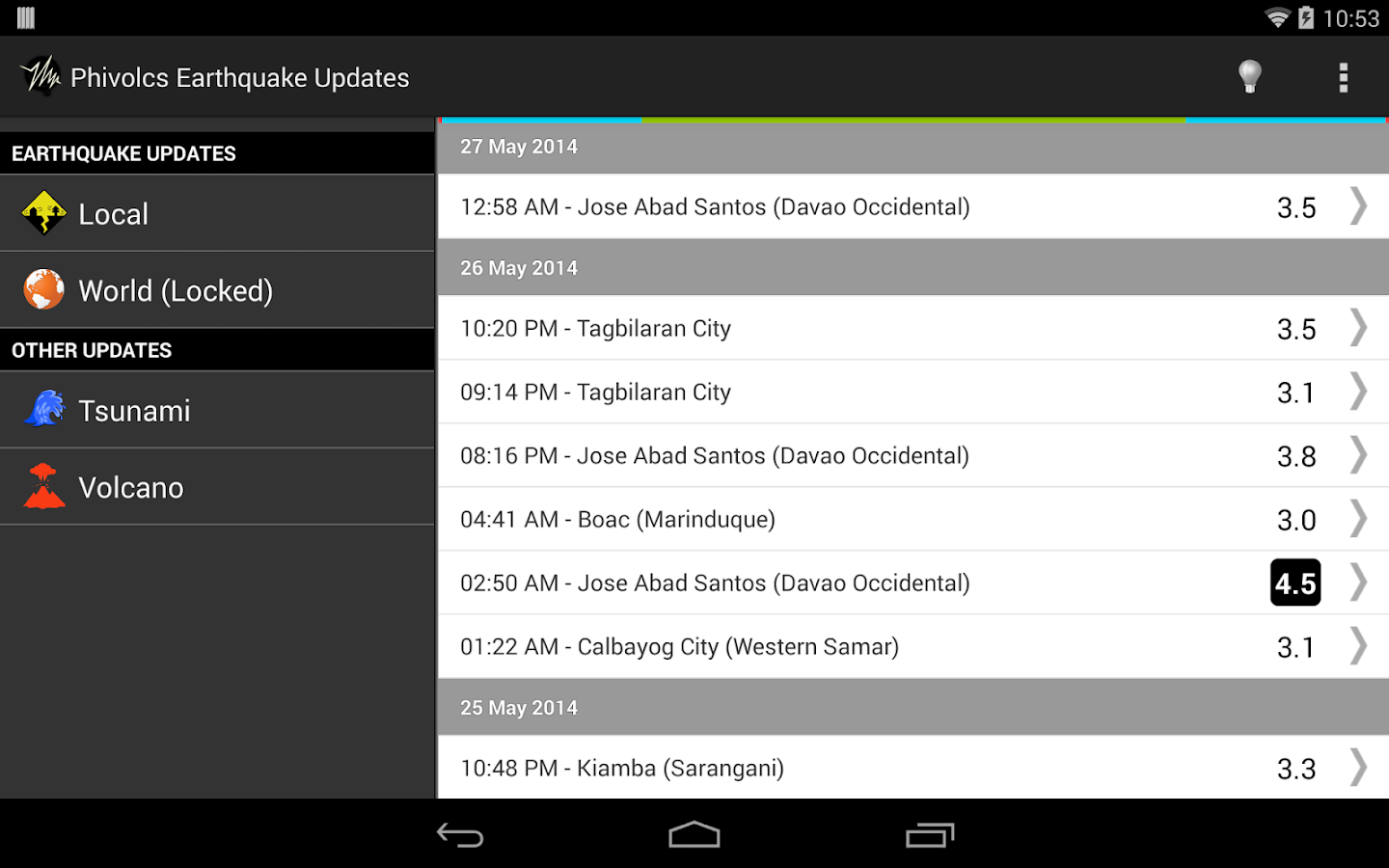Tap the light bulb icon
The width and height of the screenshot is (1389, 868).
click(x=1249, y=76)
